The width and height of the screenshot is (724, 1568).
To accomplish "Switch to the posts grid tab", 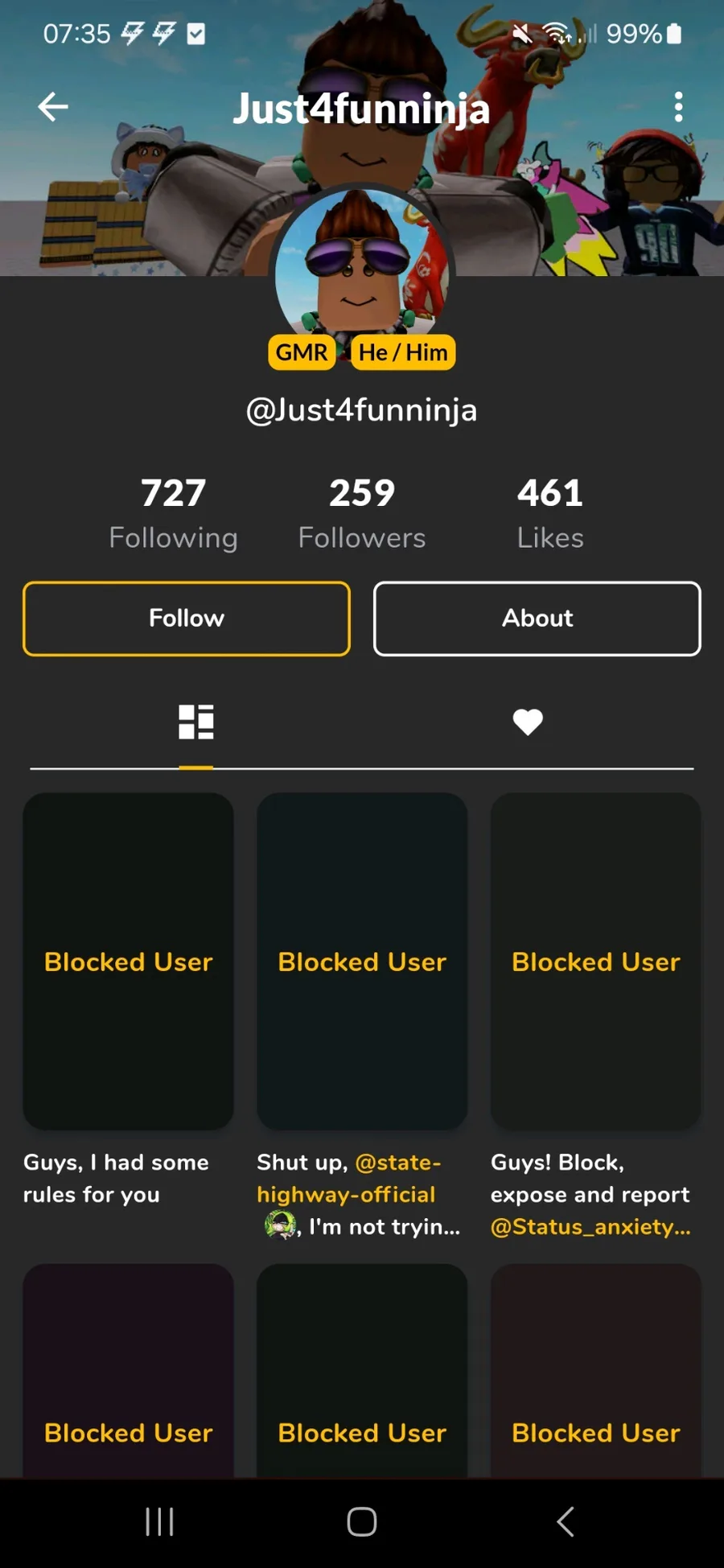I will coord(195,722).
